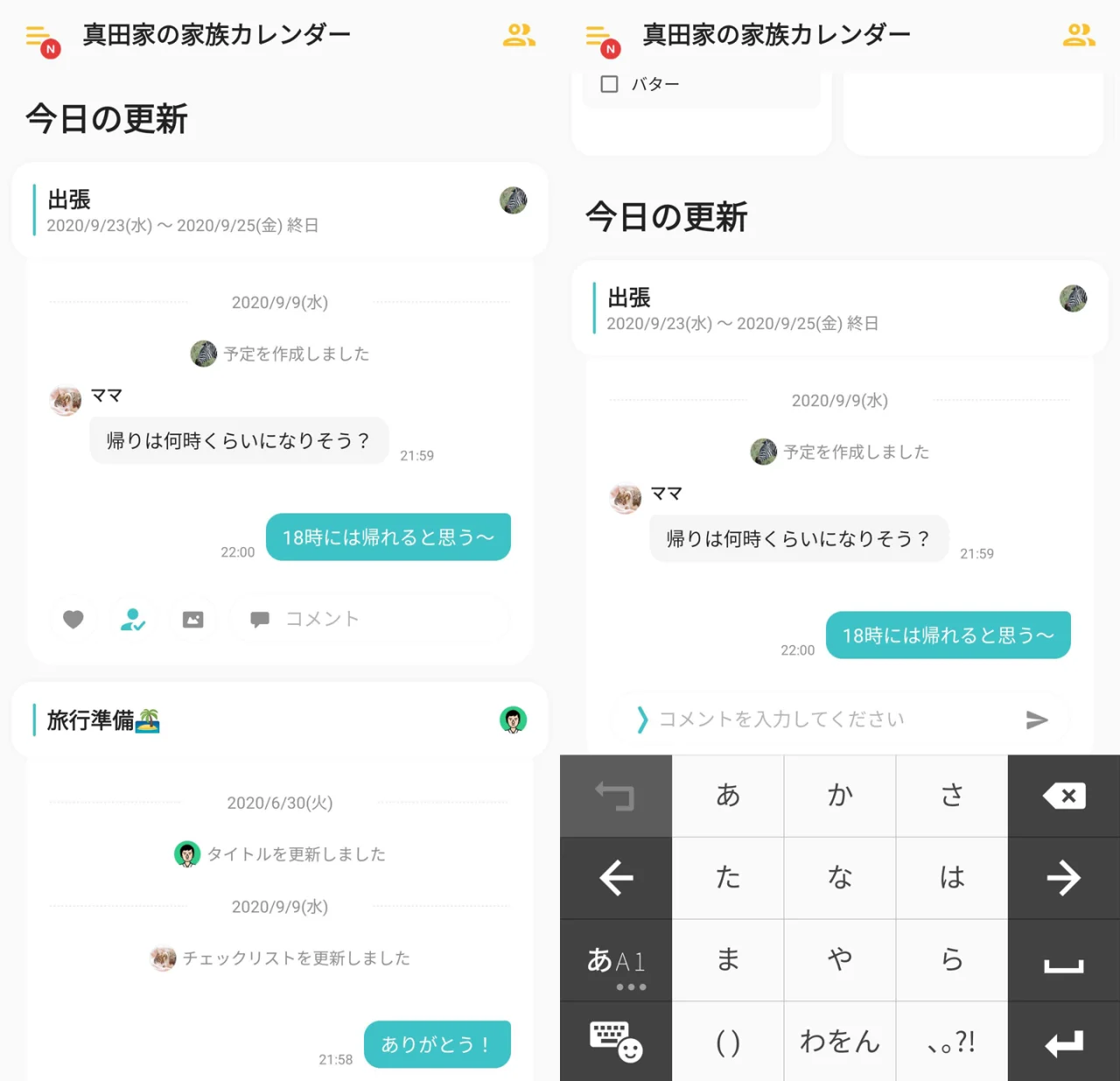Open the 旅行準備 event card
1120x1081 pixels.
280,720
